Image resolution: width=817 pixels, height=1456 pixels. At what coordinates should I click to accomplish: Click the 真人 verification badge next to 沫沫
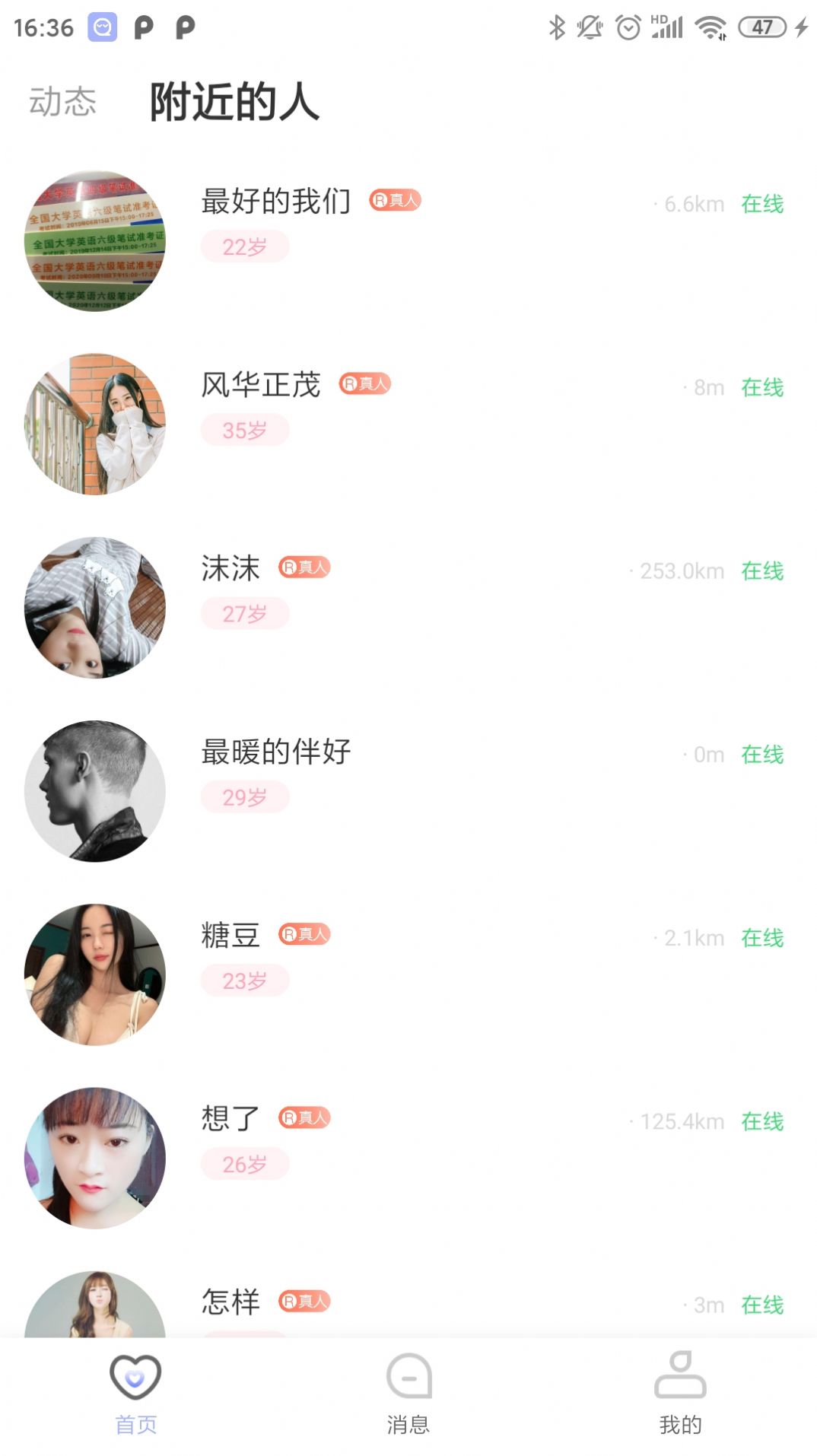304,567
